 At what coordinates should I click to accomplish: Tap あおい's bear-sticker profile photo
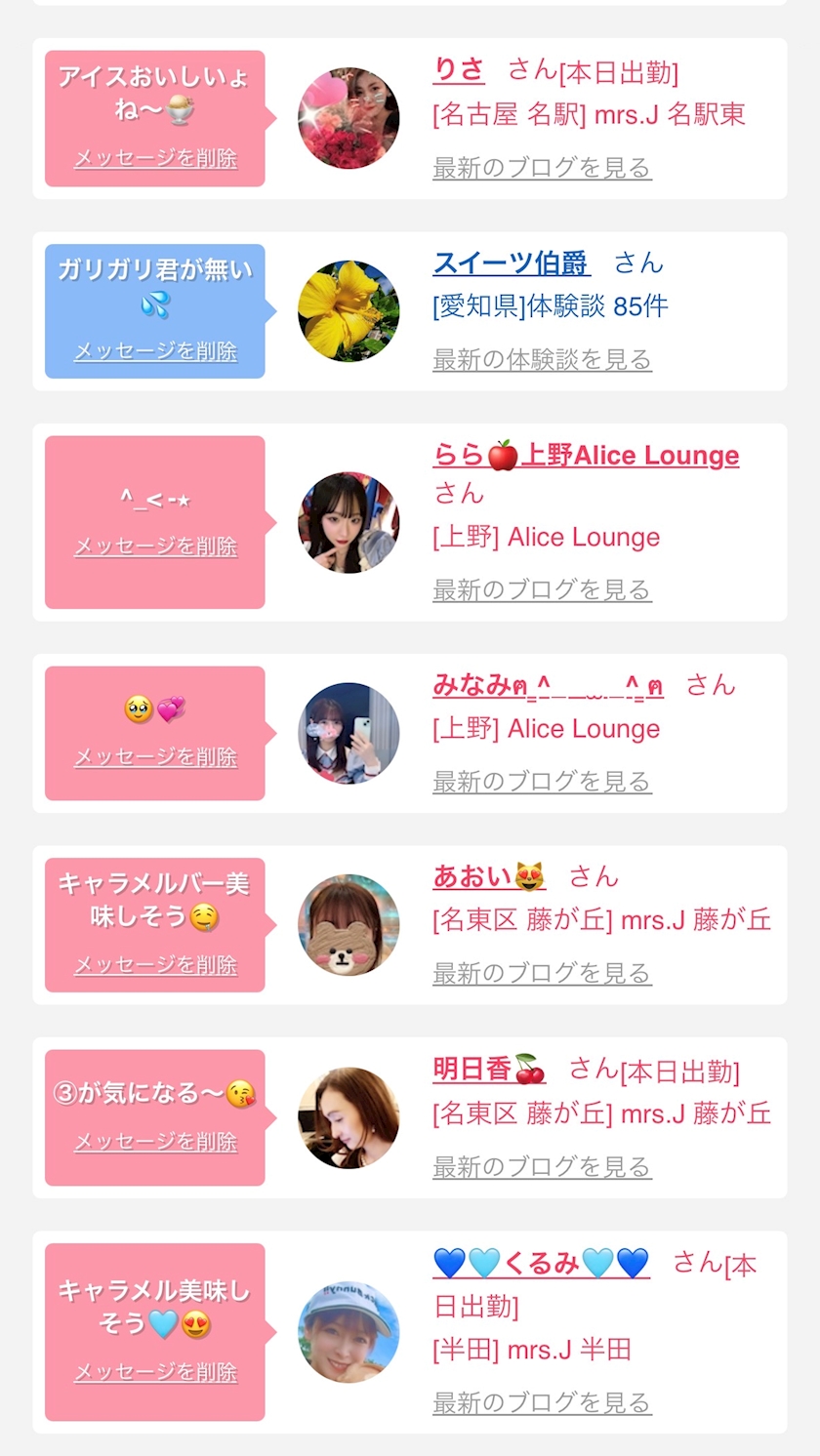(x=348, y=925)
